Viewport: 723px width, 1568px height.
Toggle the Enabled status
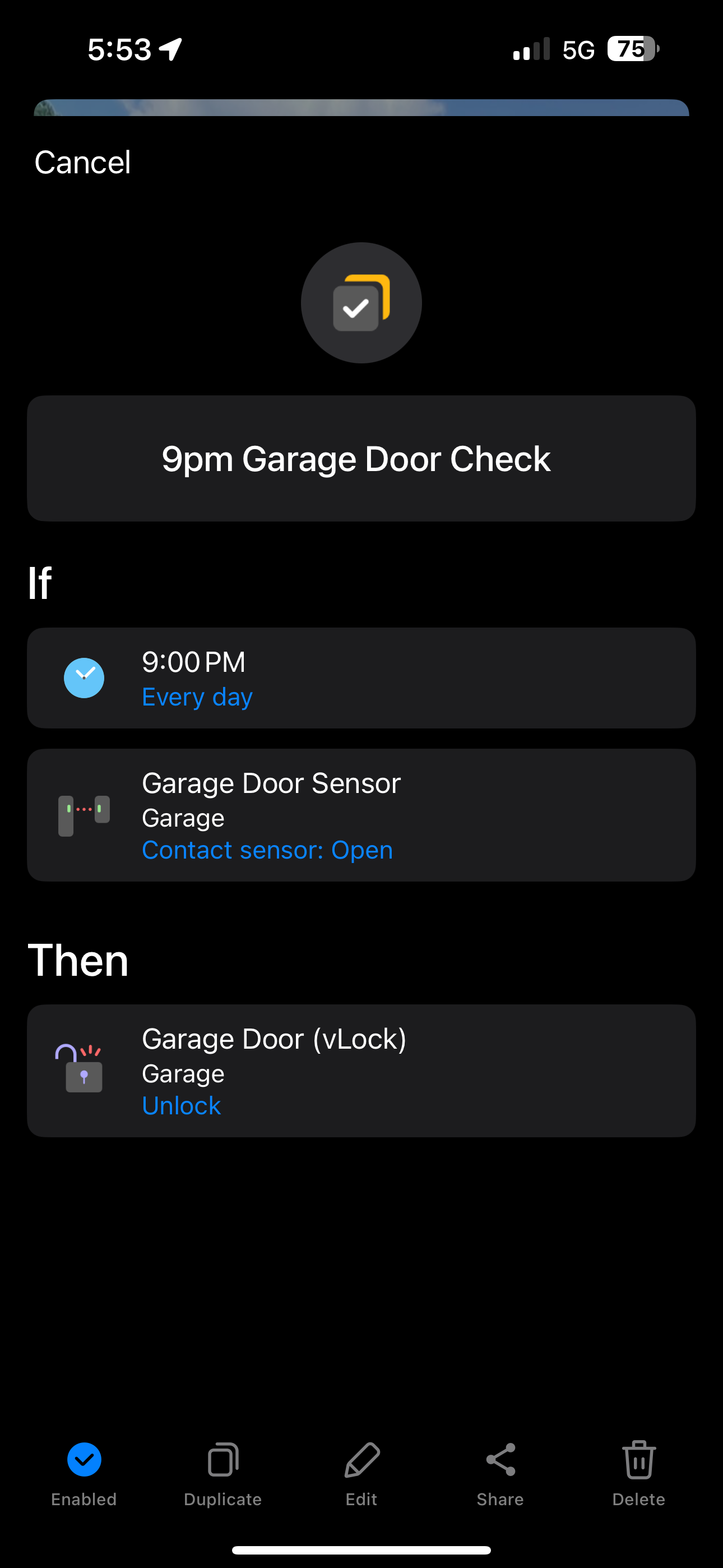click(x=84, y=1472)
